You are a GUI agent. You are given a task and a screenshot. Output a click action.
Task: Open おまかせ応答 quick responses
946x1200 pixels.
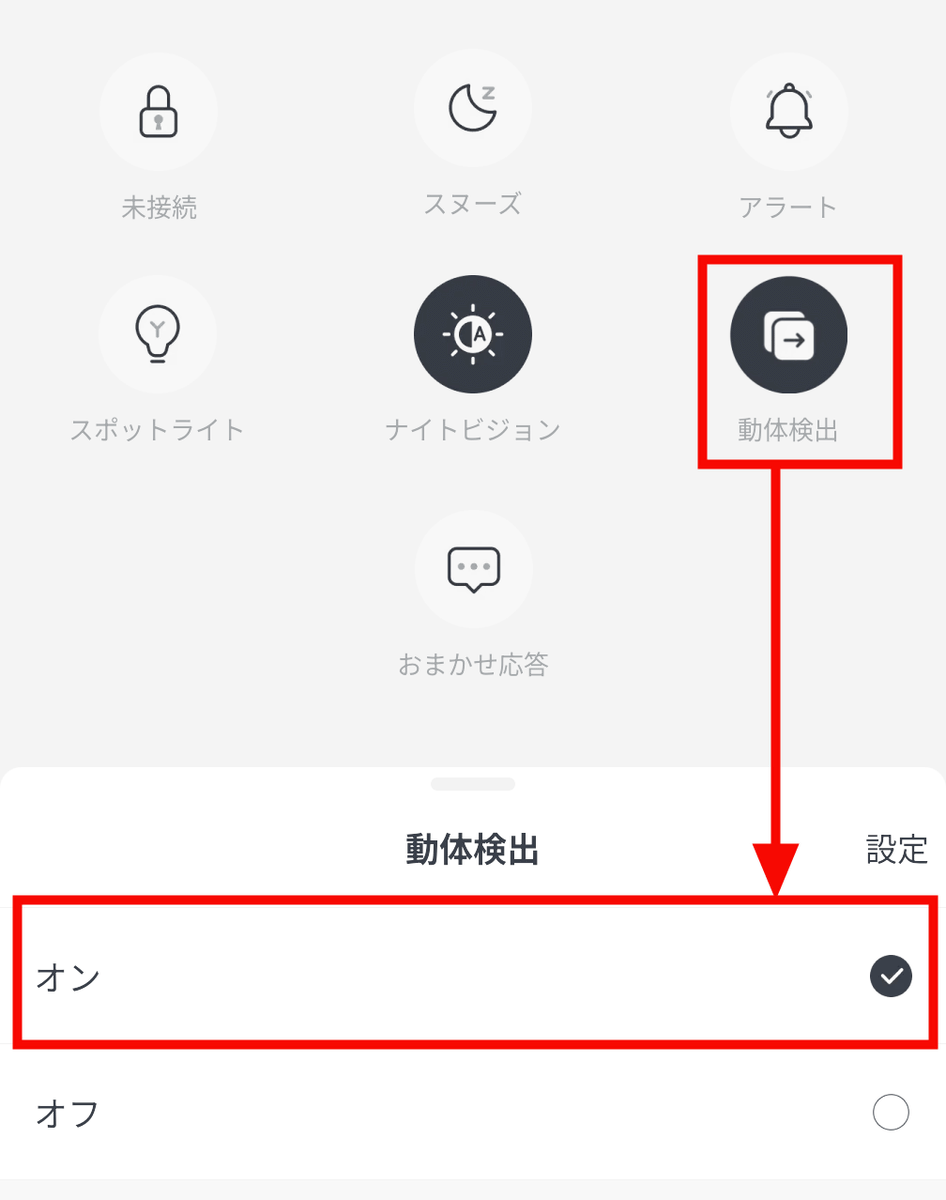point(473,570)
